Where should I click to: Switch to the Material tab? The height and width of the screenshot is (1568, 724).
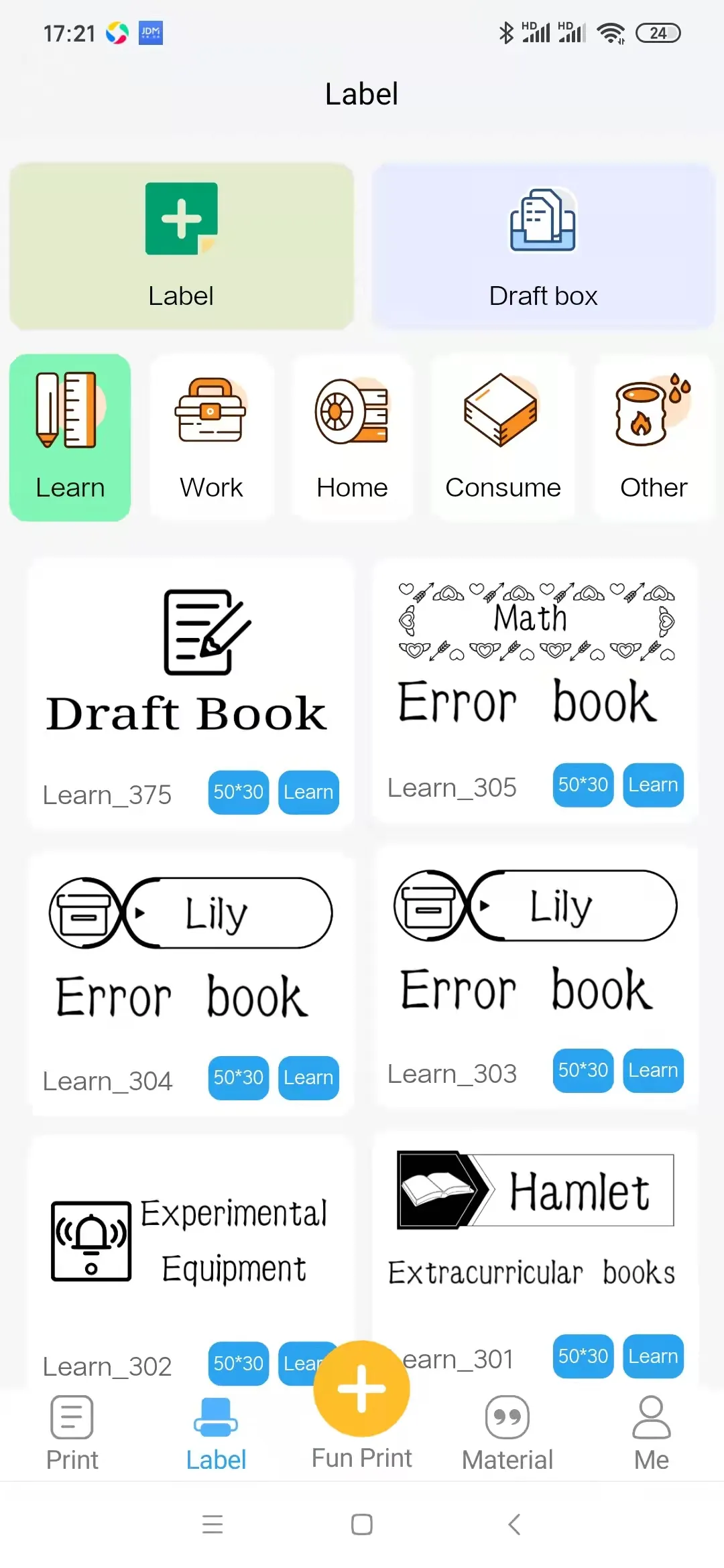coord(507,1433)
